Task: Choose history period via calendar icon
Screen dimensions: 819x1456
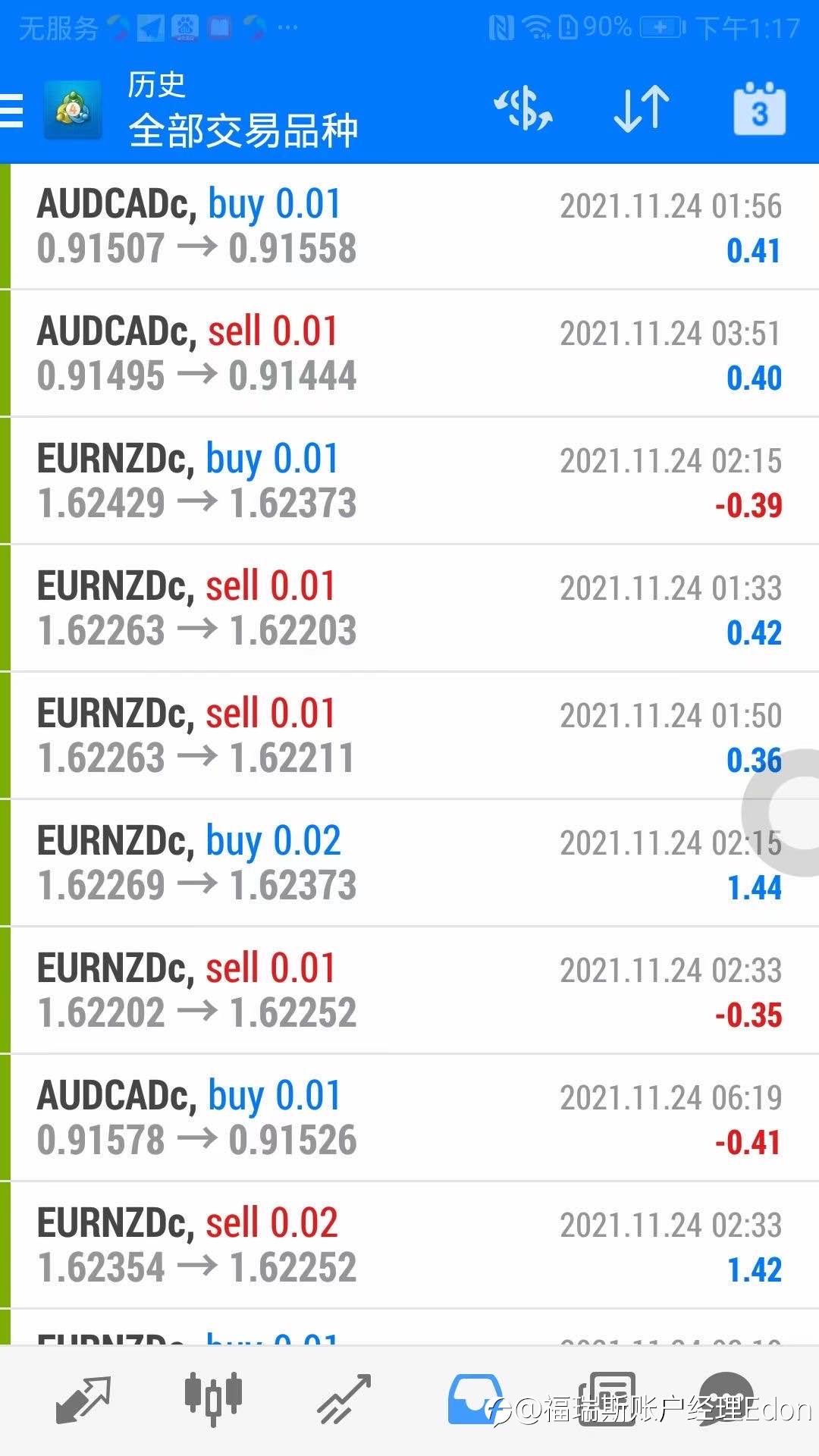Action: click(x=759, y=109)
